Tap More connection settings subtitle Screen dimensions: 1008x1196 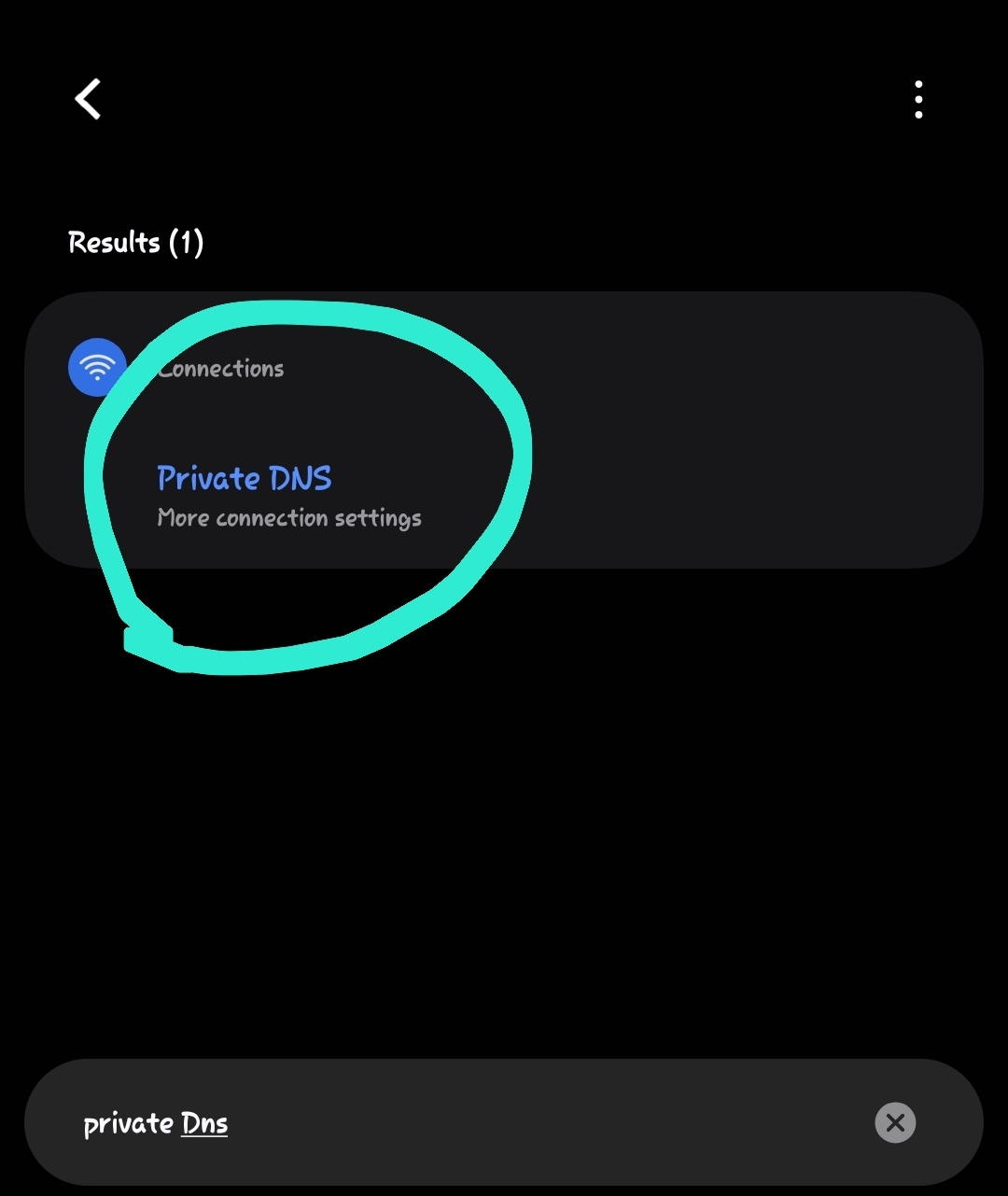(289, 517)
